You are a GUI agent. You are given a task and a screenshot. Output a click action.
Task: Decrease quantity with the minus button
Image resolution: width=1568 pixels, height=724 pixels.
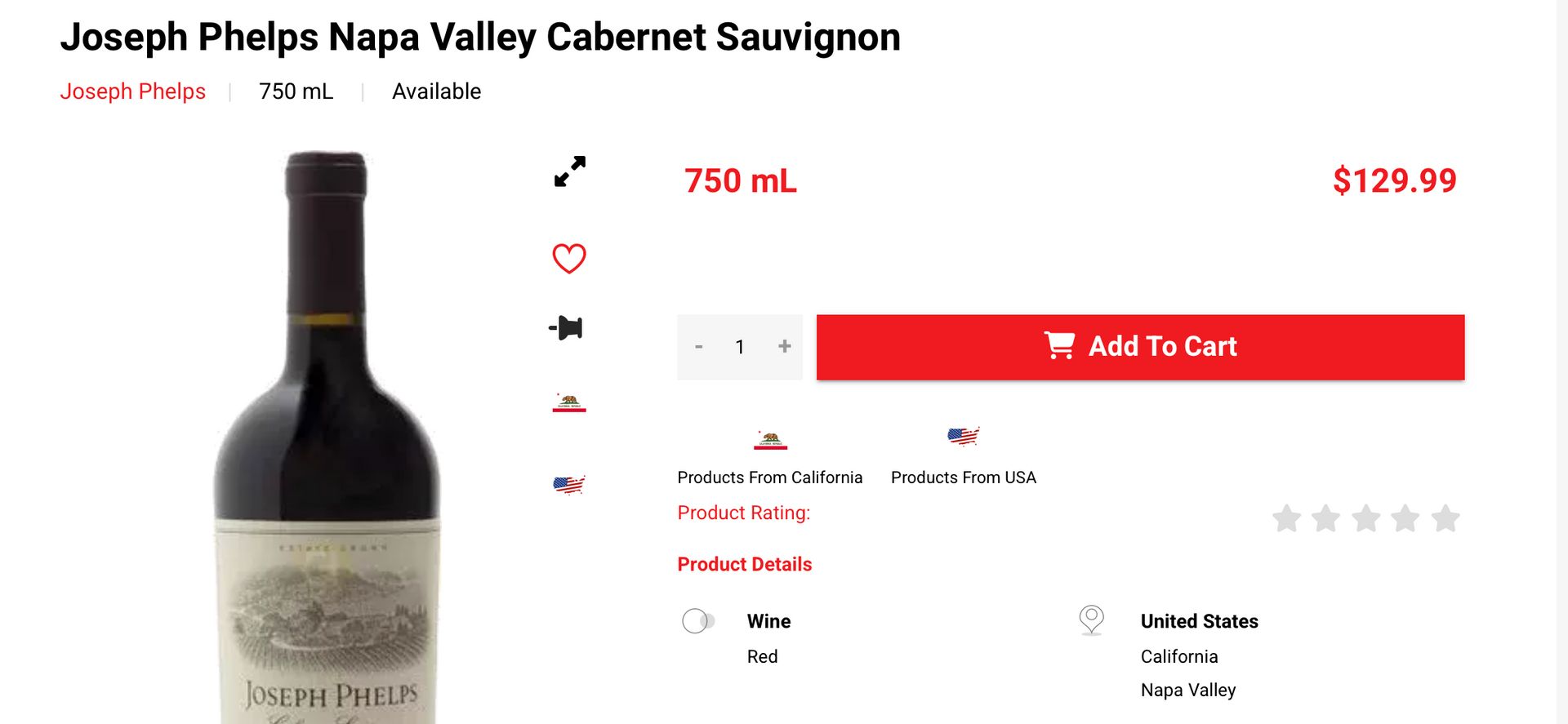click(x=699, y=347)
